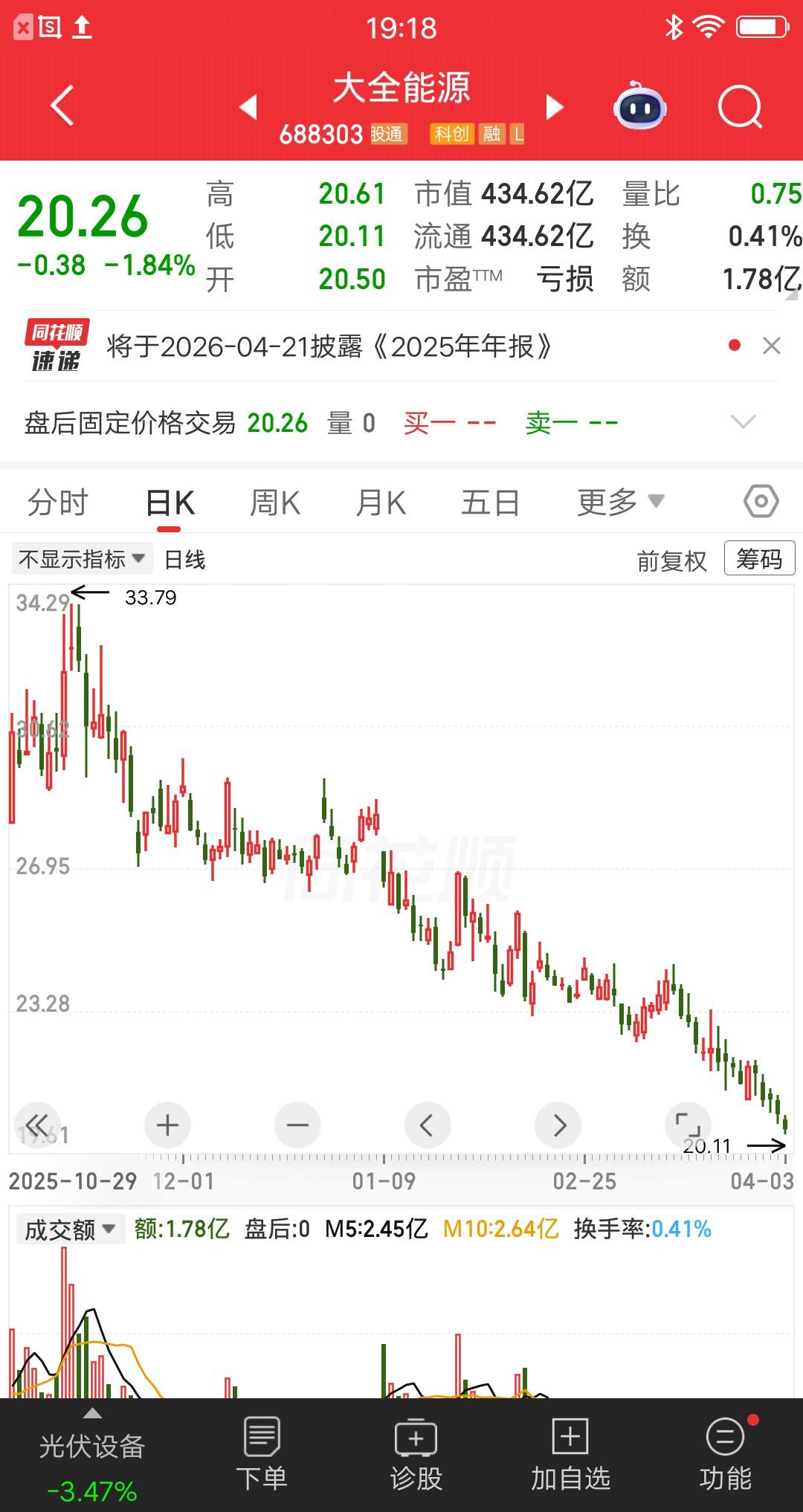Zoom in on the K-line chart

click(167, 1125)
